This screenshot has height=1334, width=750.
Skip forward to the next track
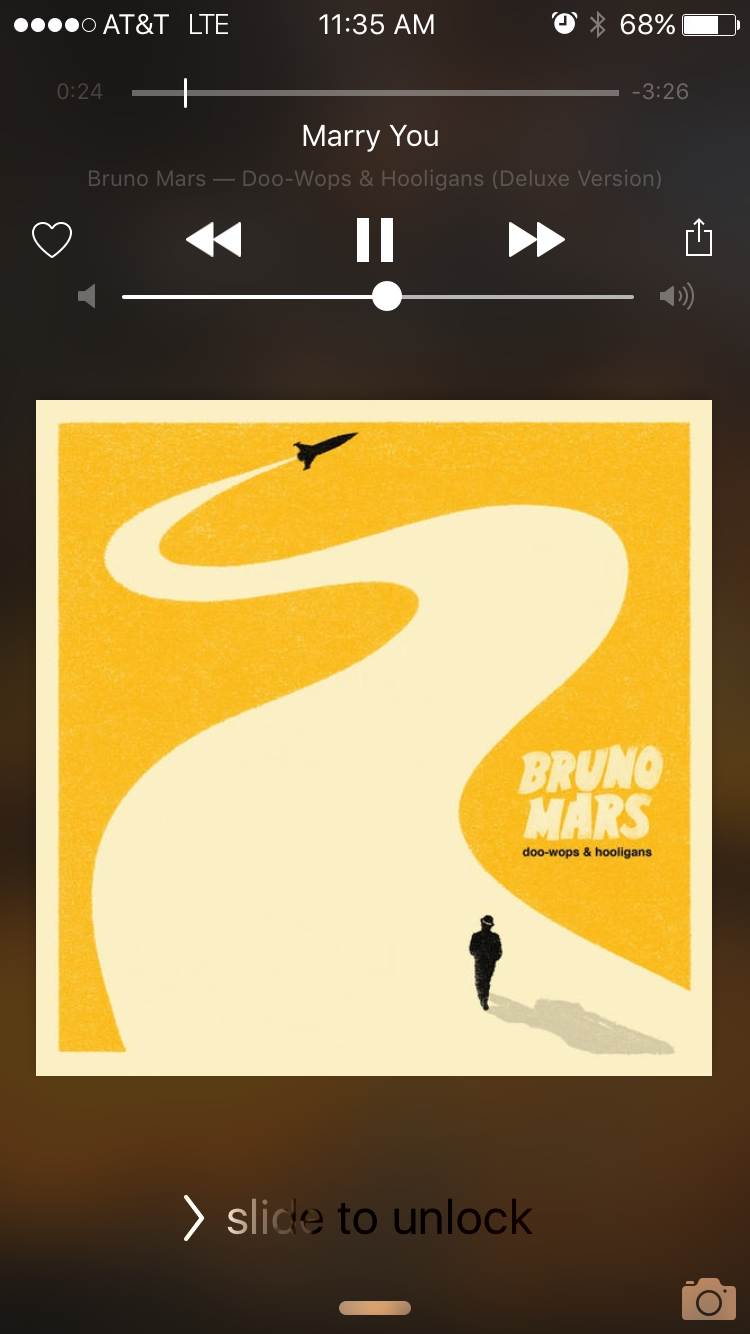(x=536, y=240)
